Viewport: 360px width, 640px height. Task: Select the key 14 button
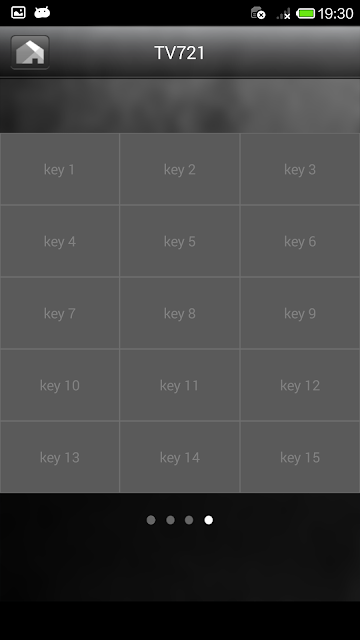point(180,457)
